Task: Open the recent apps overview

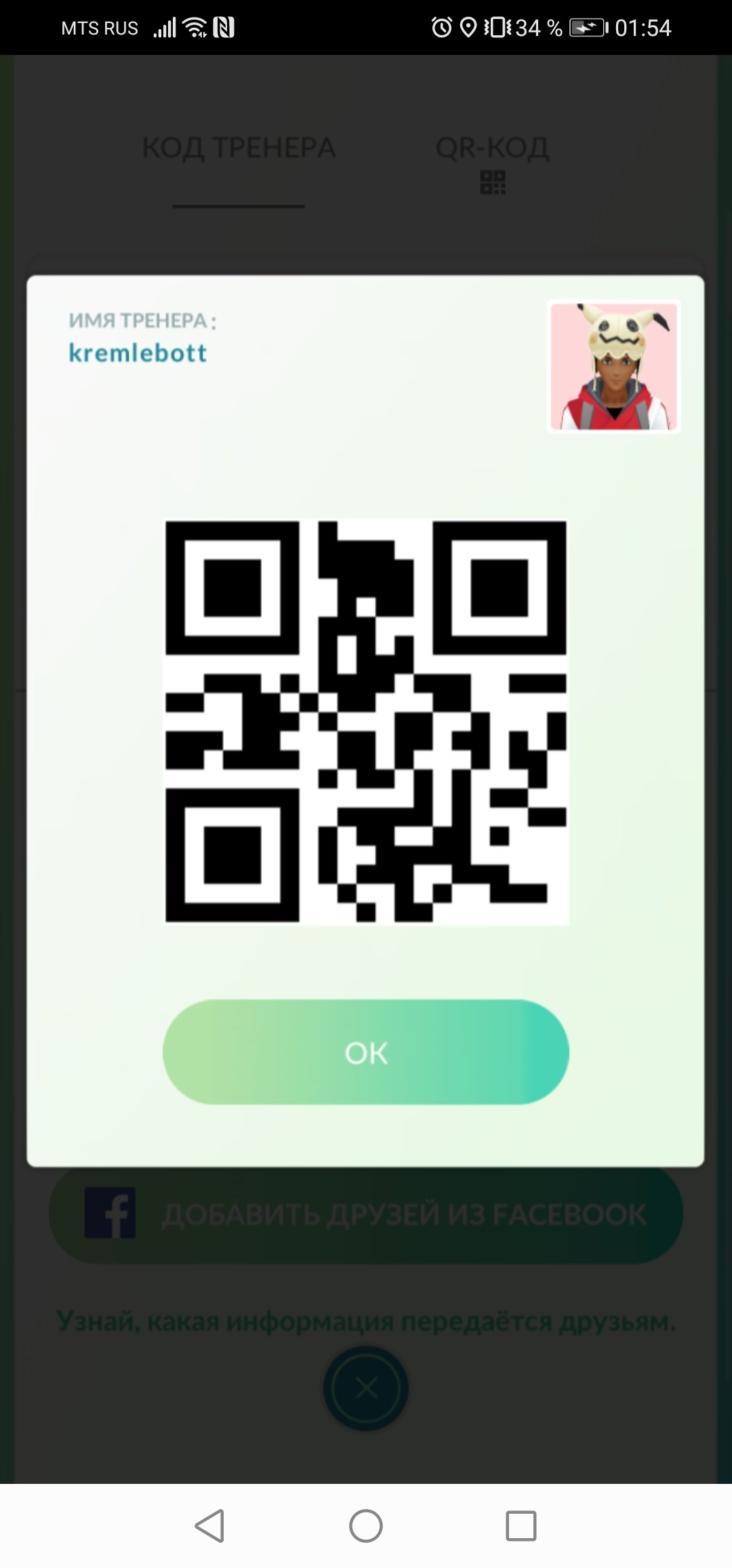Action: tap(521, 1526)
